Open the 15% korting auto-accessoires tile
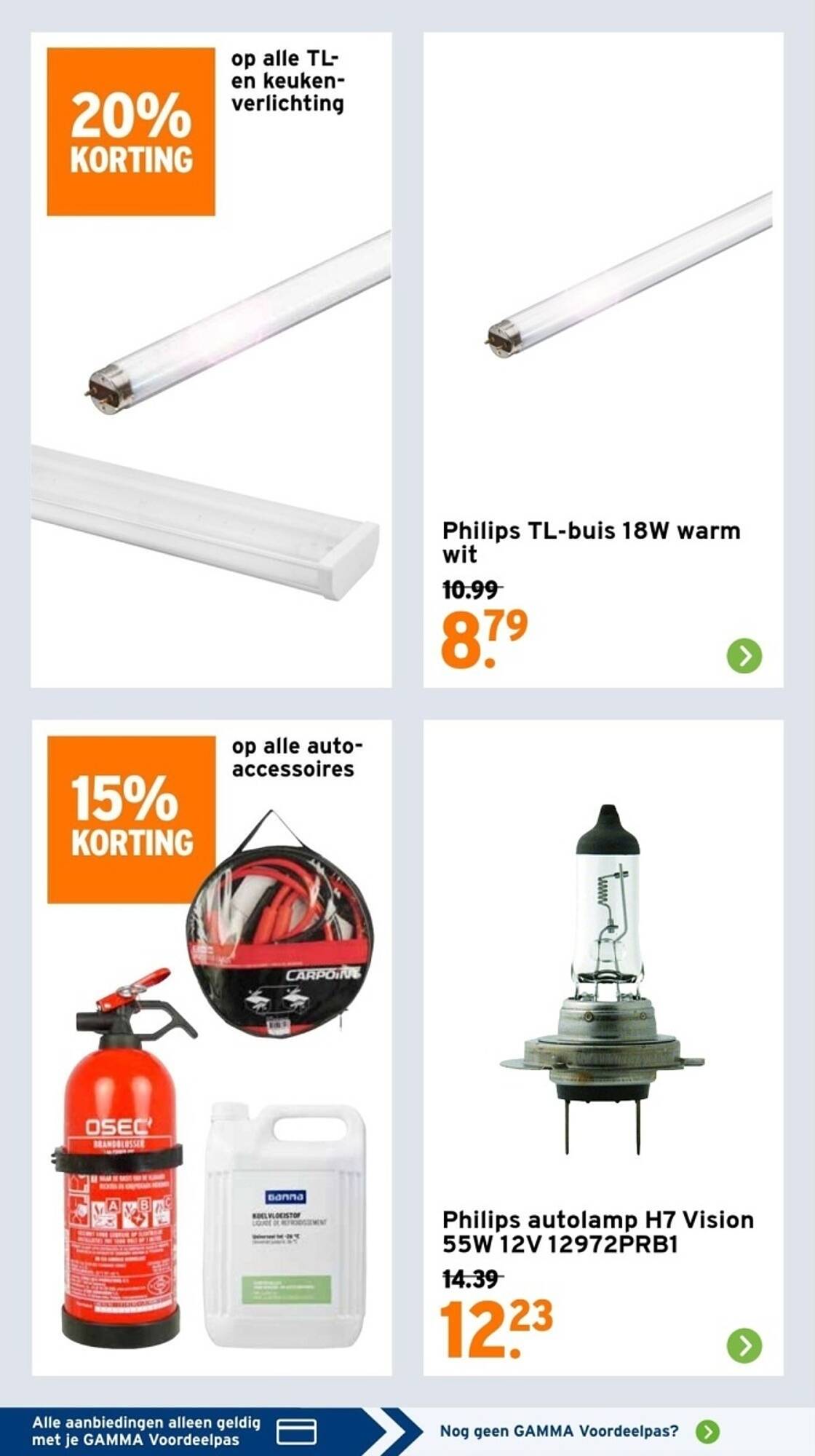The image size is (815, 1456). 211,1048
